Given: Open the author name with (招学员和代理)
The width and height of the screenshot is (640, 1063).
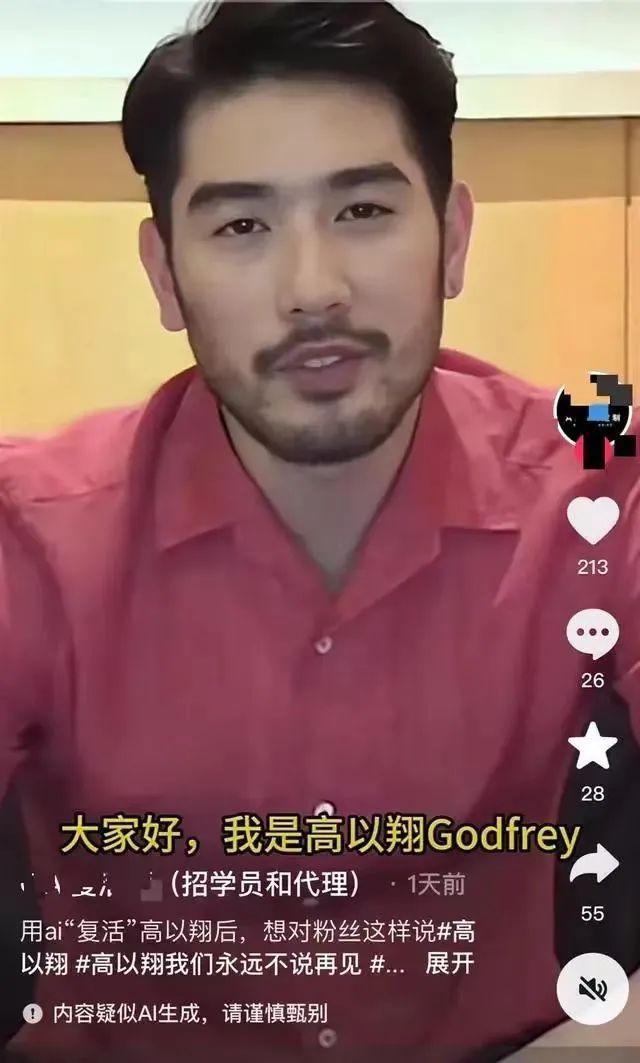Looking at the screenshot, I should 190,884.
